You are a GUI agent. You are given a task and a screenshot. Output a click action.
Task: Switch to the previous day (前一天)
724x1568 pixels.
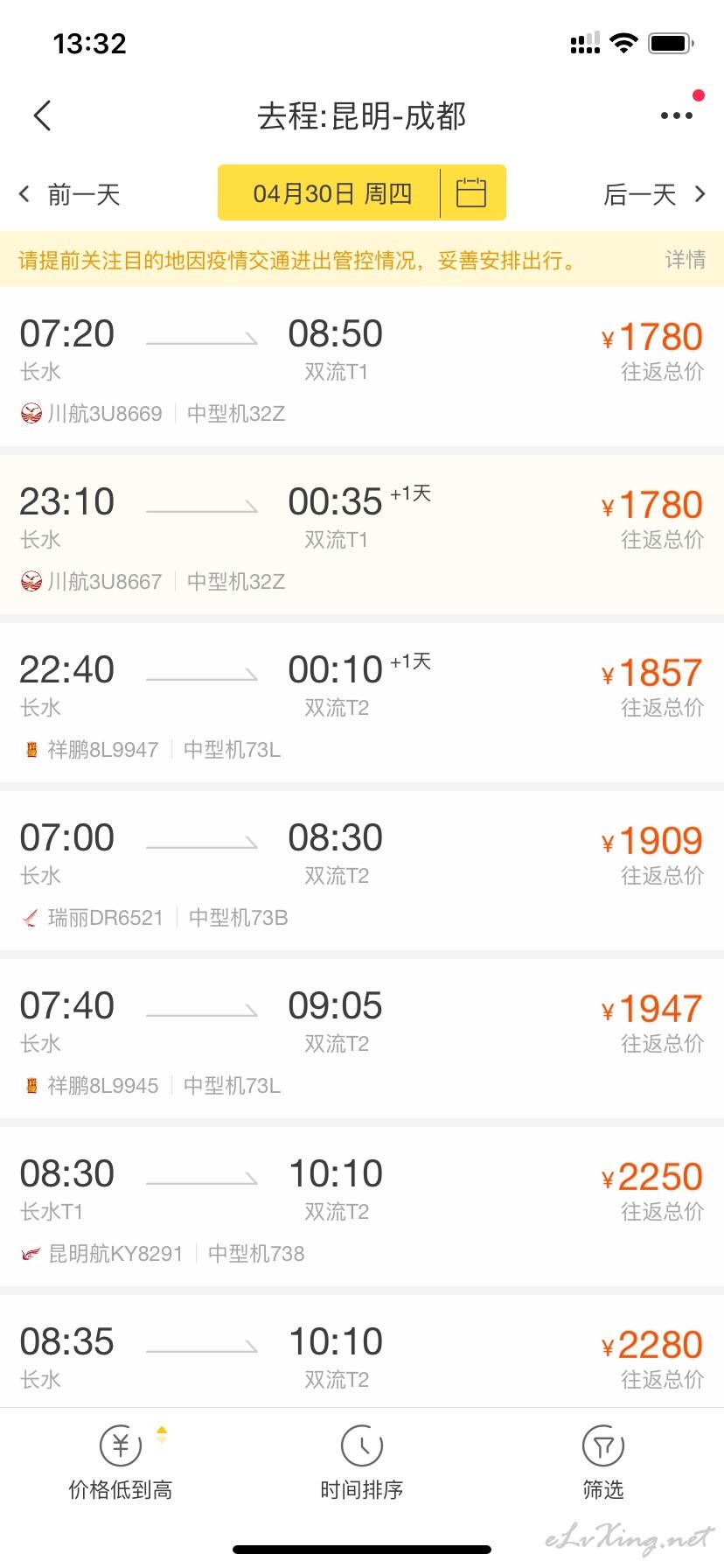tap(69, 194)
